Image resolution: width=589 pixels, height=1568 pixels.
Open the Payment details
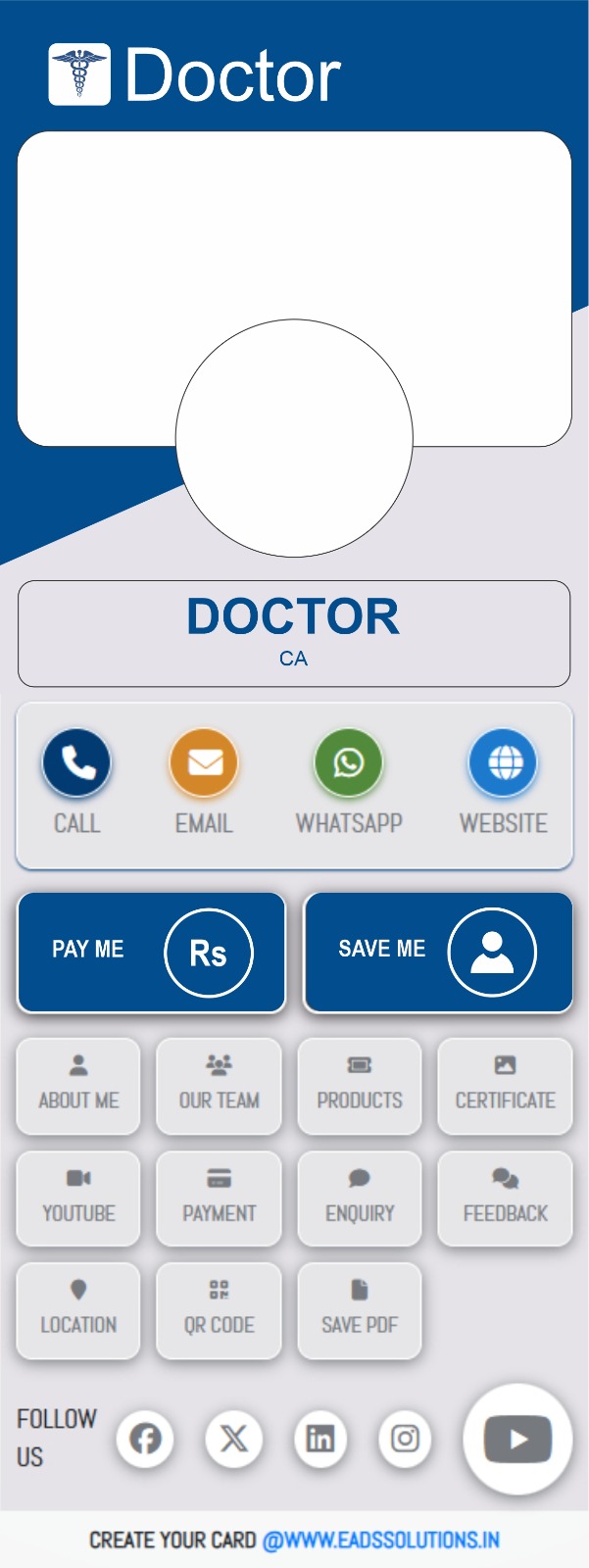[x=219, y=1199]
